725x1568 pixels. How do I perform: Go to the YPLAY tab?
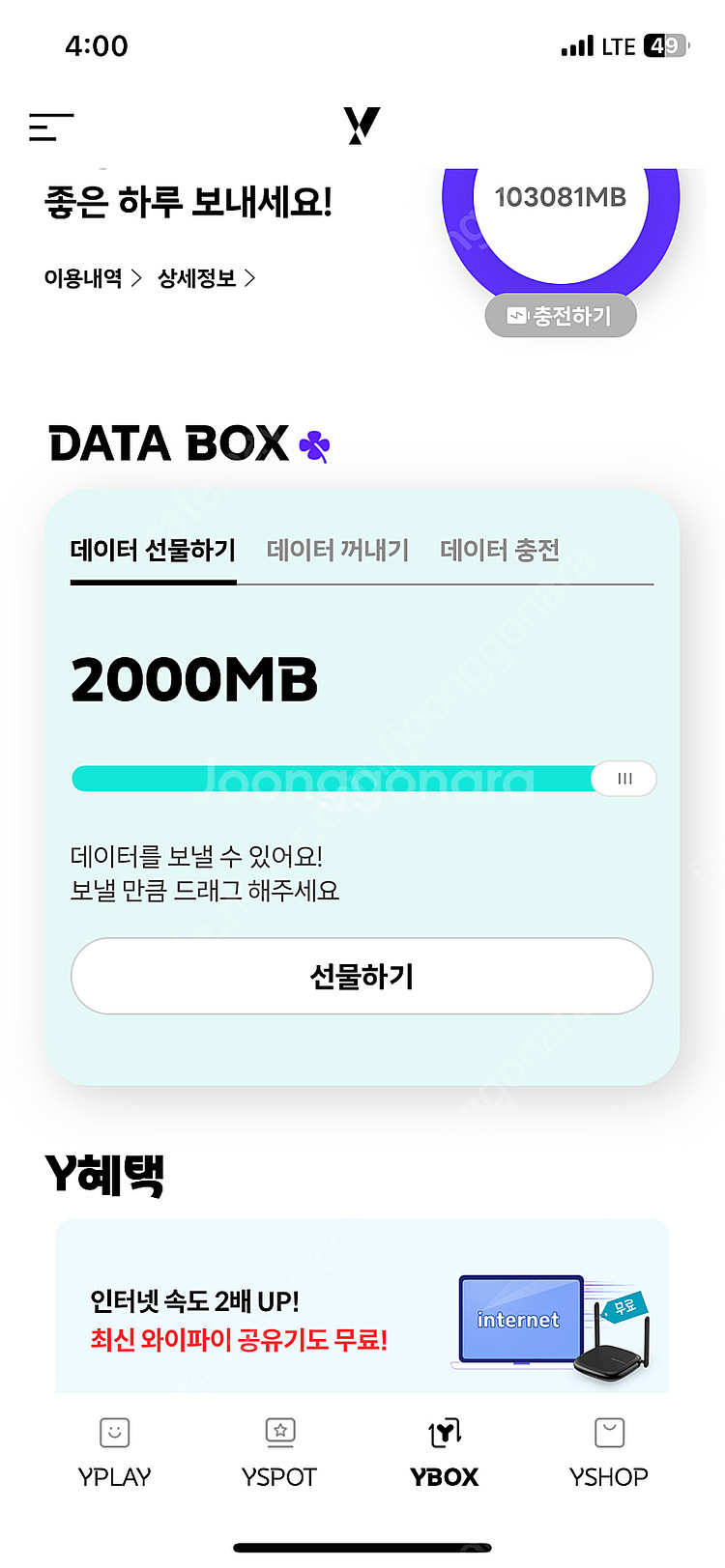(x=114, y=1452)
